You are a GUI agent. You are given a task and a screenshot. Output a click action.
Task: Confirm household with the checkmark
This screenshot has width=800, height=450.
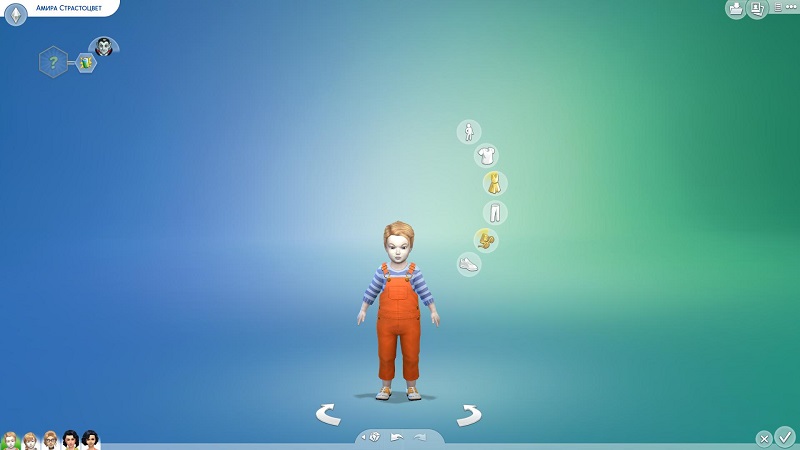click(x=785, y=436)
